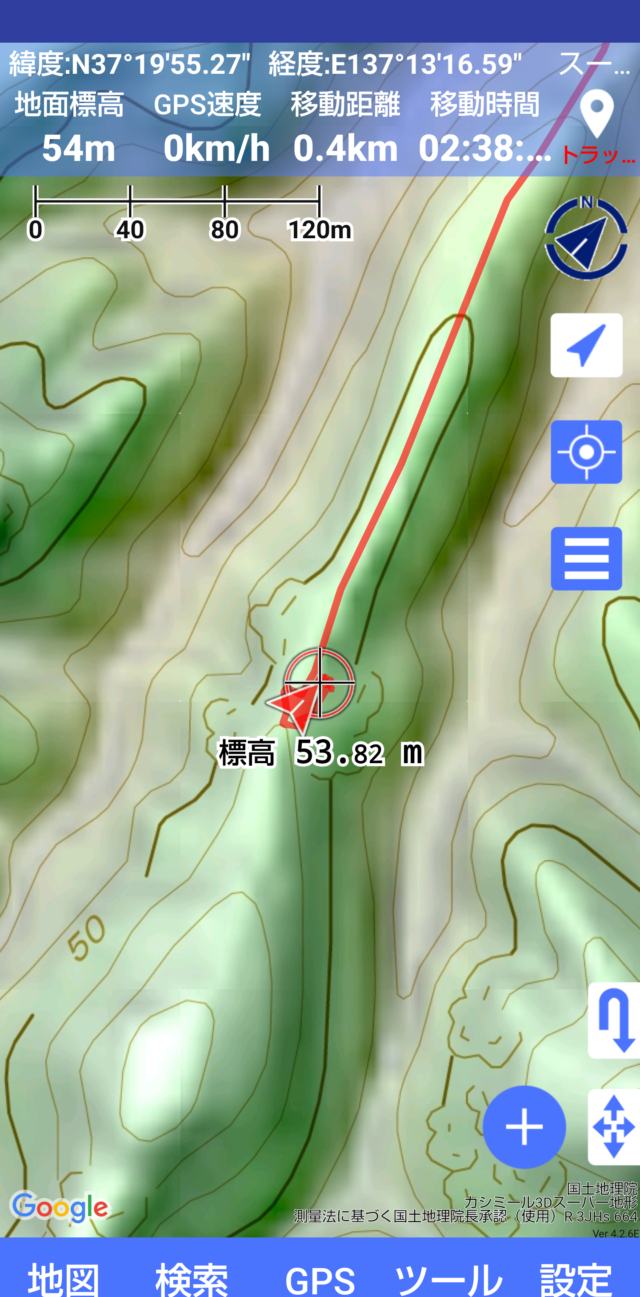Open the hamburger menu button
This screenshot has height=1297, width=640.
point(586,558)
